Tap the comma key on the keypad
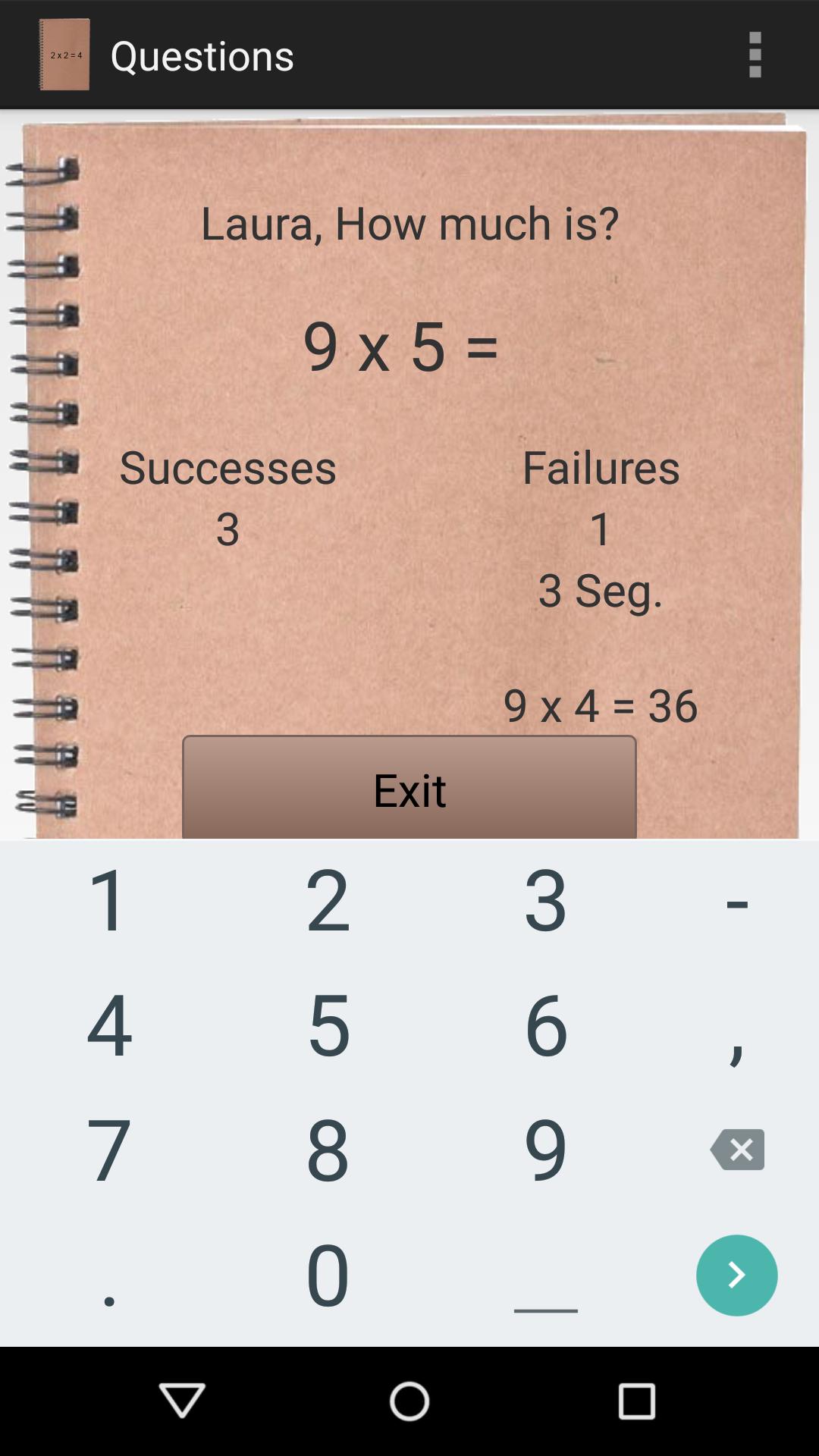This screenshot has width=819, height=1456. 736,1045
